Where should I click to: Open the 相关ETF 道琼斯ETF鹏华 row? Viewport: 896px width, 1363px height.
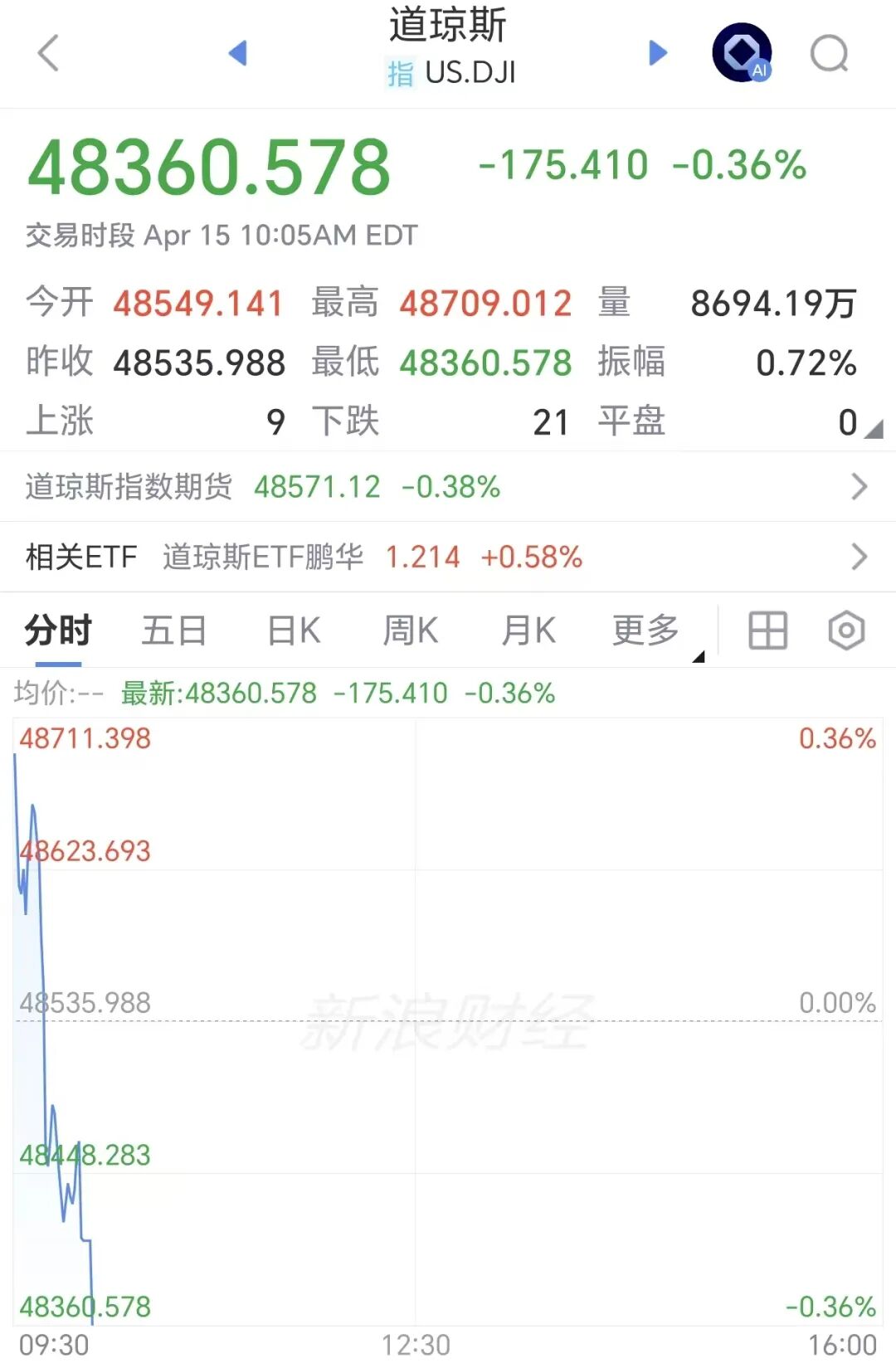448,557
